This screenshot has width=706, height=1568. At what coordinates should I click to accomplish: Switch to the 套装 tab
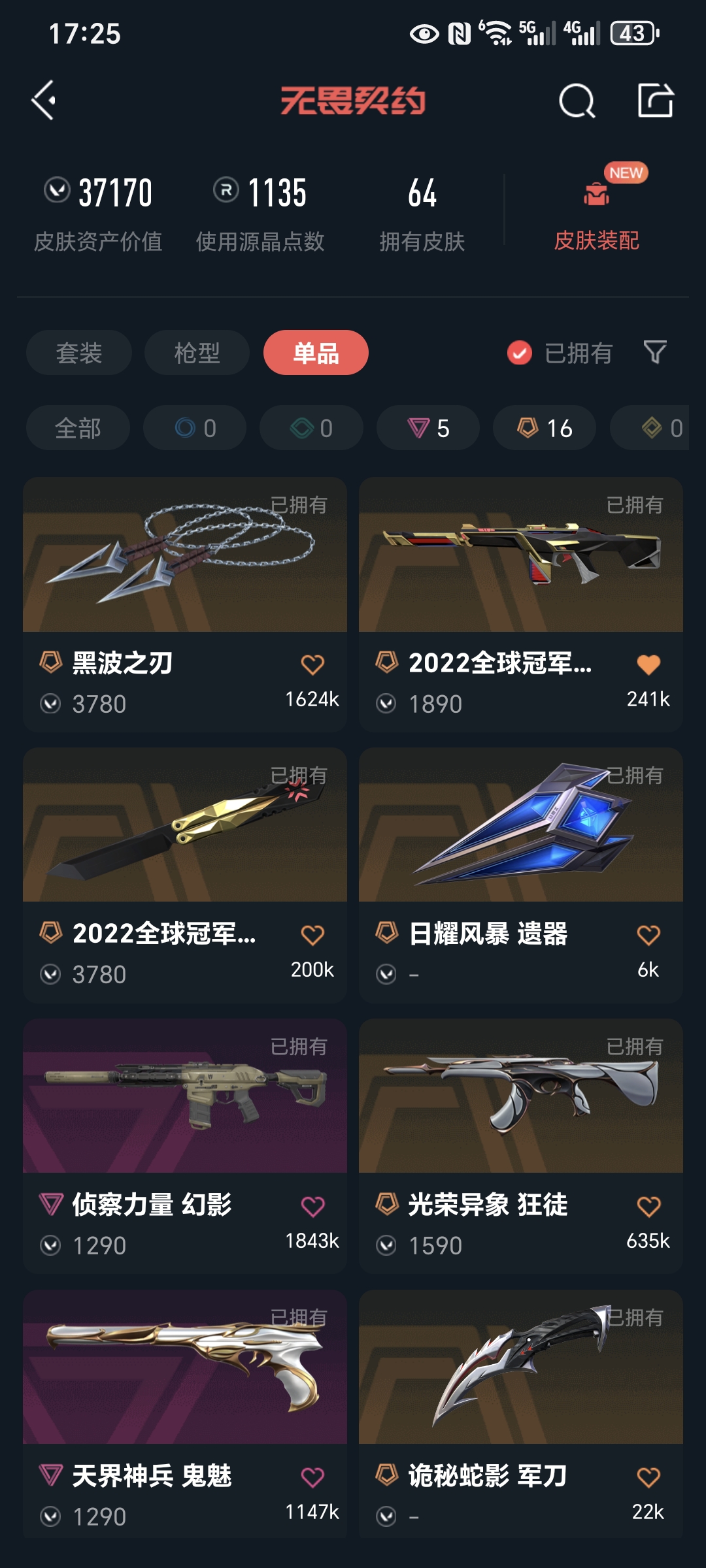(x=79, y=353)
